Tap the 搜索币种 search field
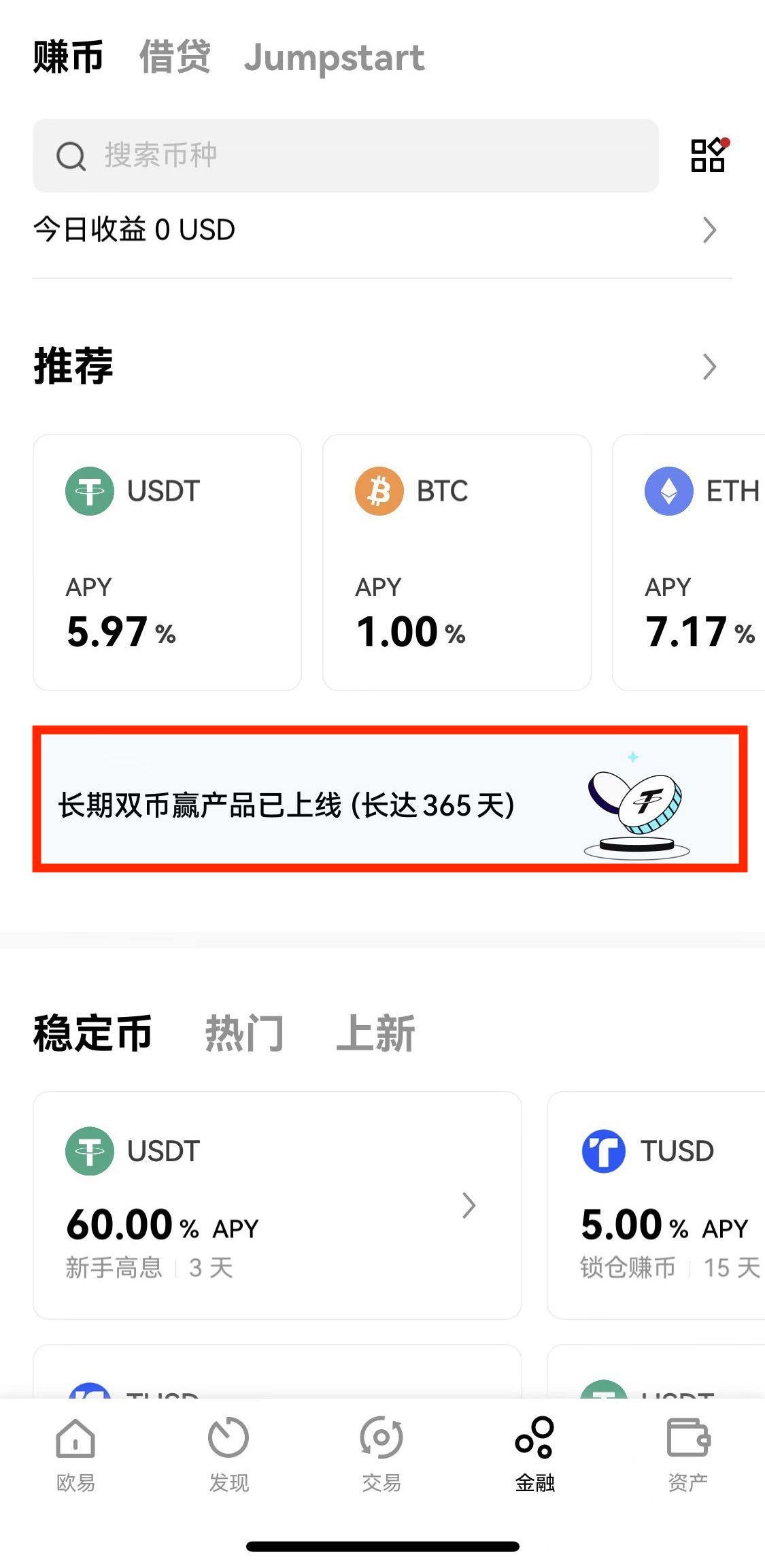765x1568 pixels. pos(345,156)
